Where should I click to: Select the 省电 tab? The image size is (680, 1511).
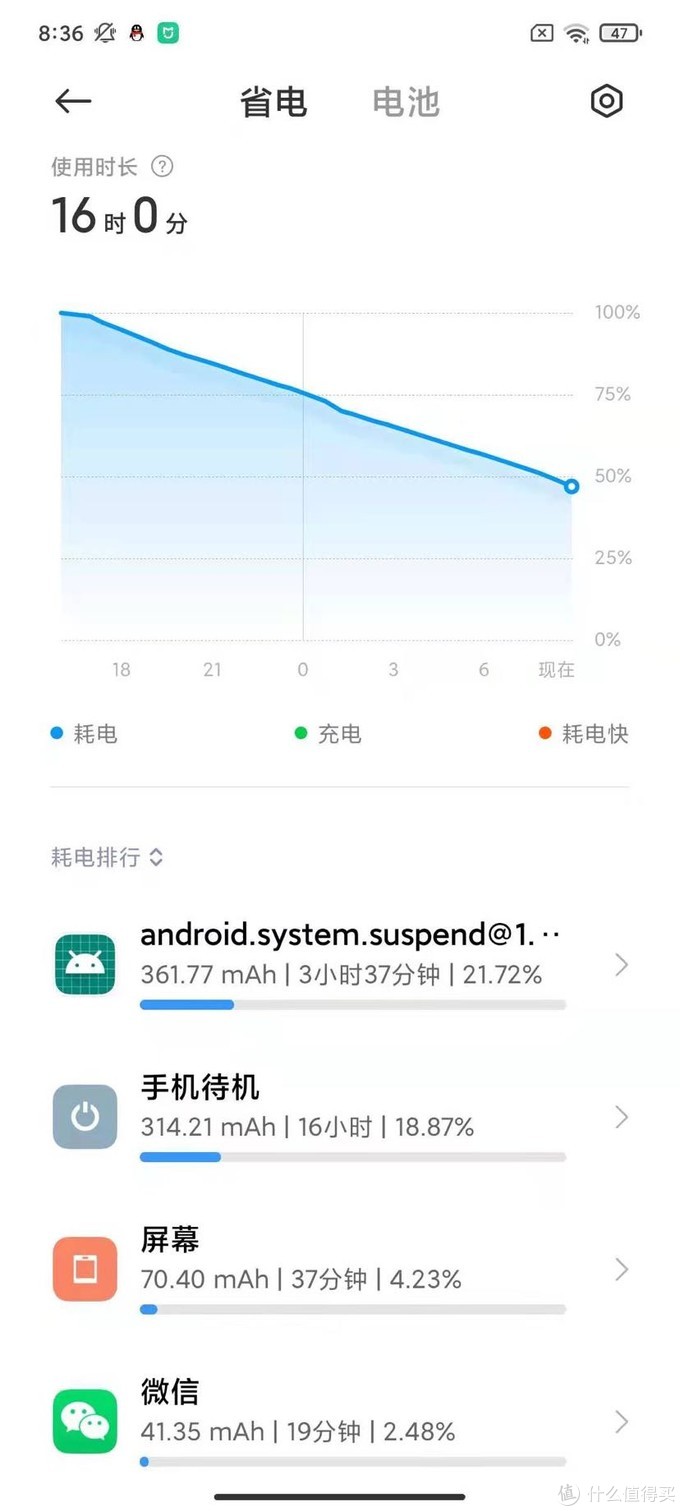point(273,102)
